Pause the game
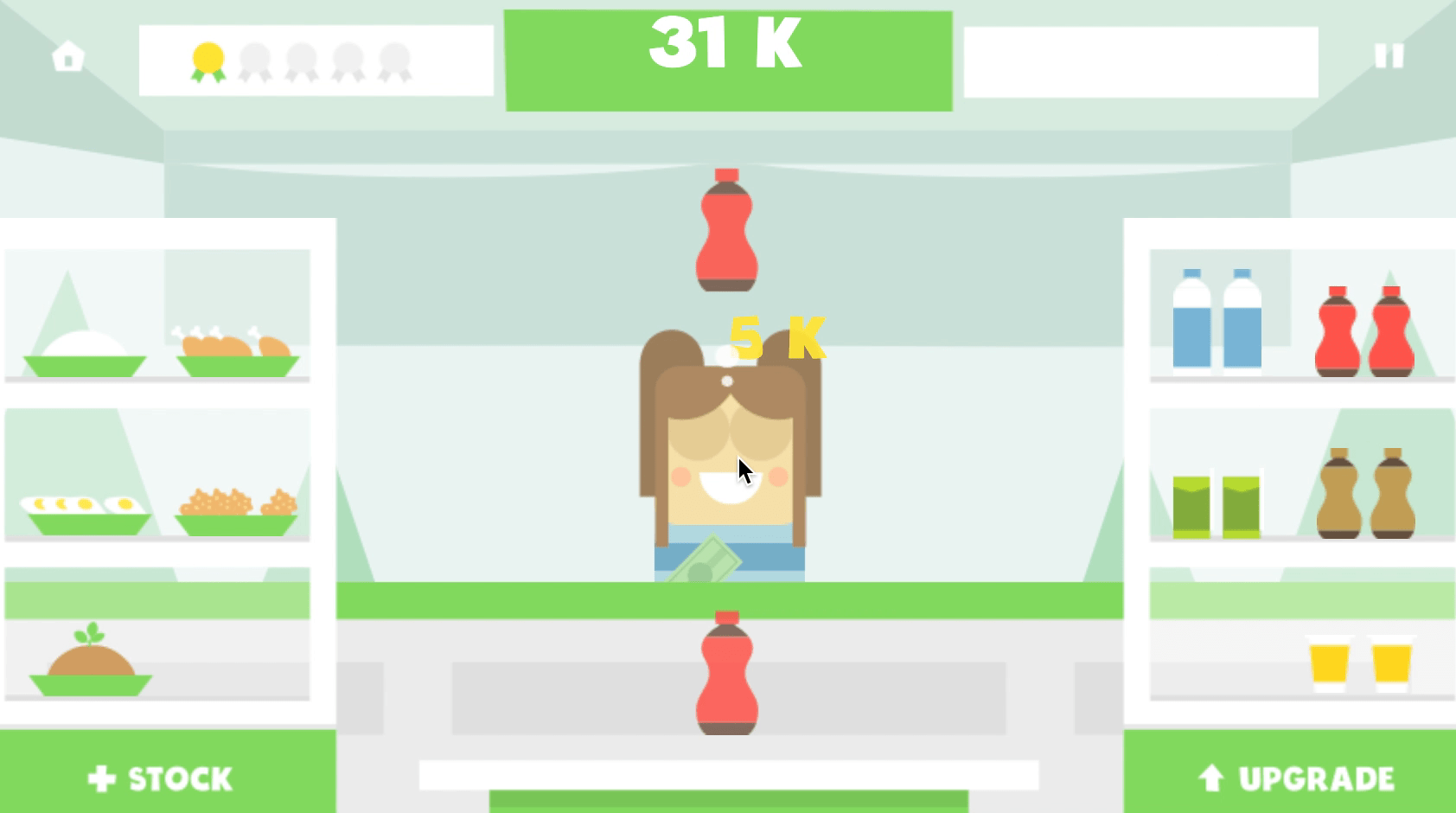Image resolution: width=1456 pixels, height=813 pixels. (1389, 56)
